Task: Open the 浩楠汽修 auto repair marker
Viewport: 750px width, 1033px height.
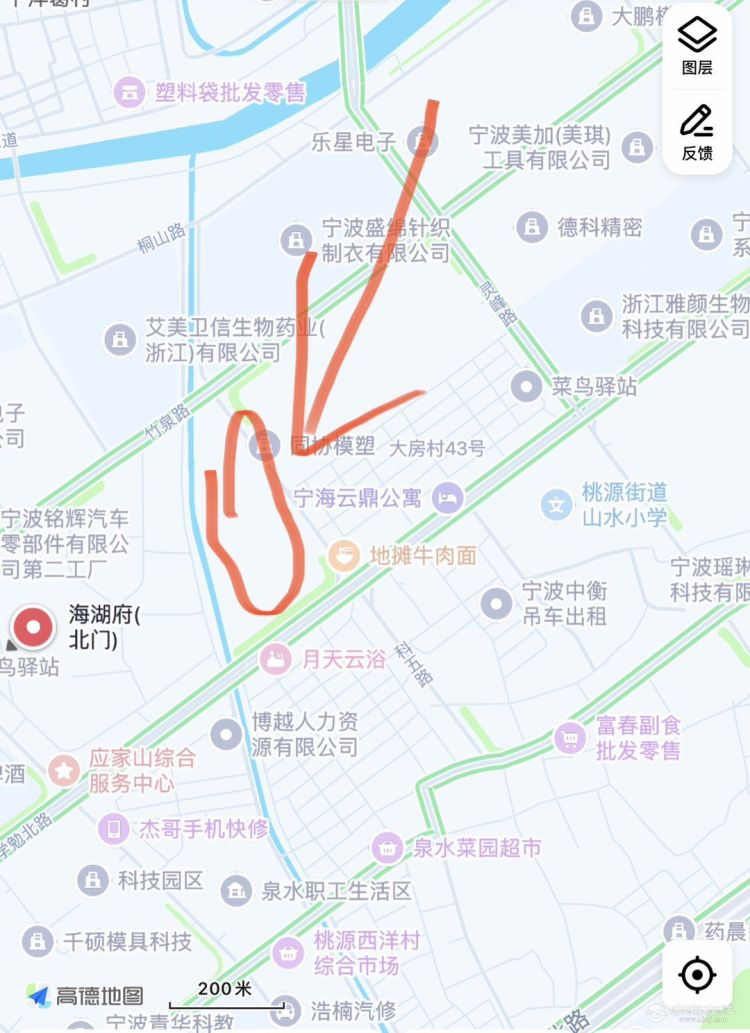Action: tap(286, 1010)
